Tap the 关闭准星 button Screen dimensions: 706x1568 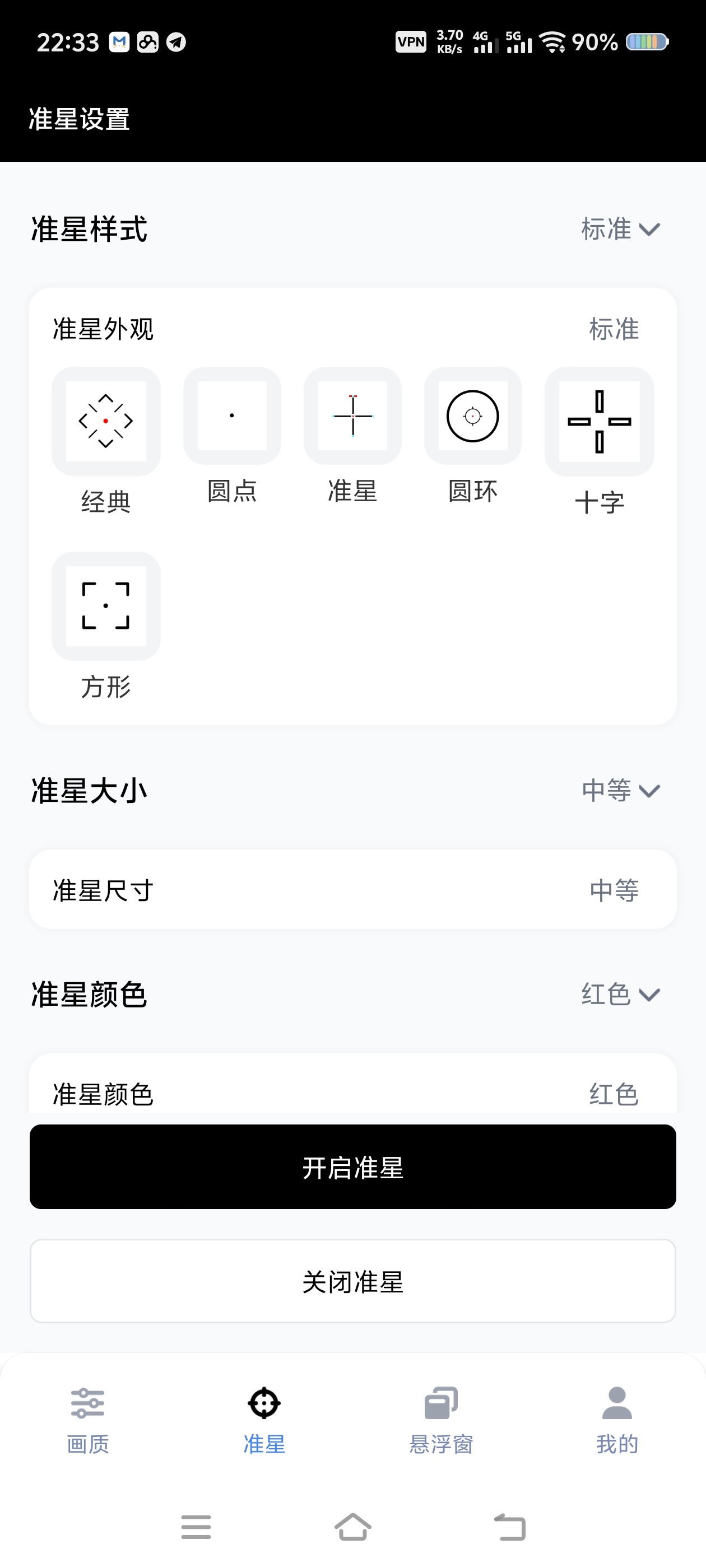pyautogui.click(x=352, y=1281)
